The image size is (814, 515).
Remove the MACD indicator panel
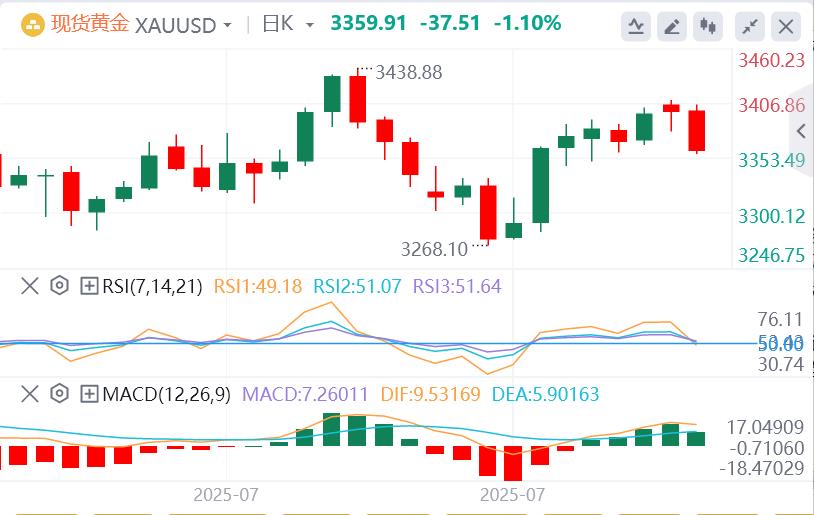(x=30, y=394)
